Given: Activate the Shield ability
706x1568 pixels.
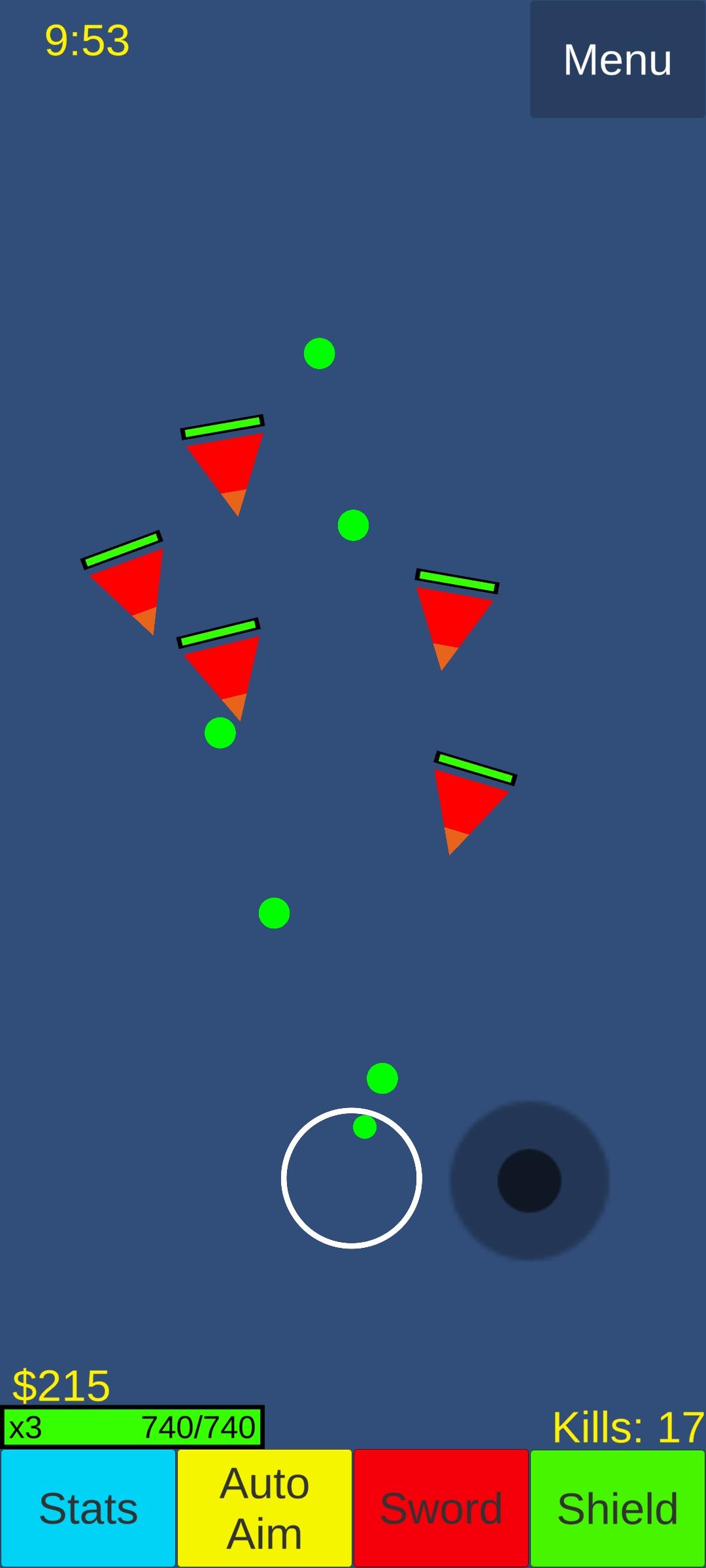Looking at the screenshot, I should 618,1508.
